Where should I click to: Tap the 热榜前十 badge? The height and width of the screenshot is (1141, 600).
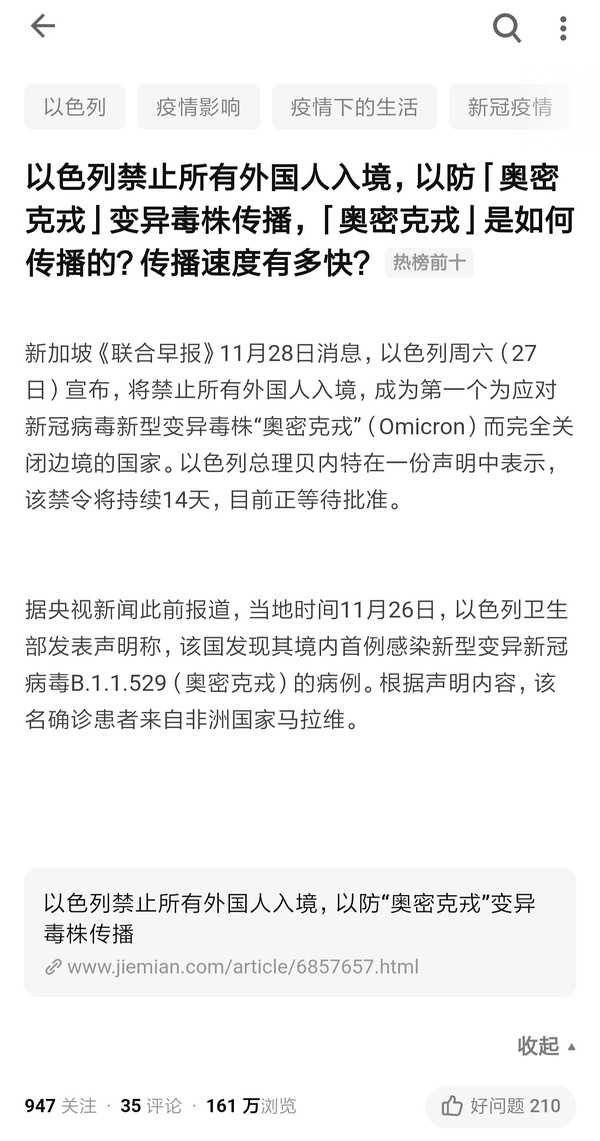pyautogui.click(x=429, y=263)
